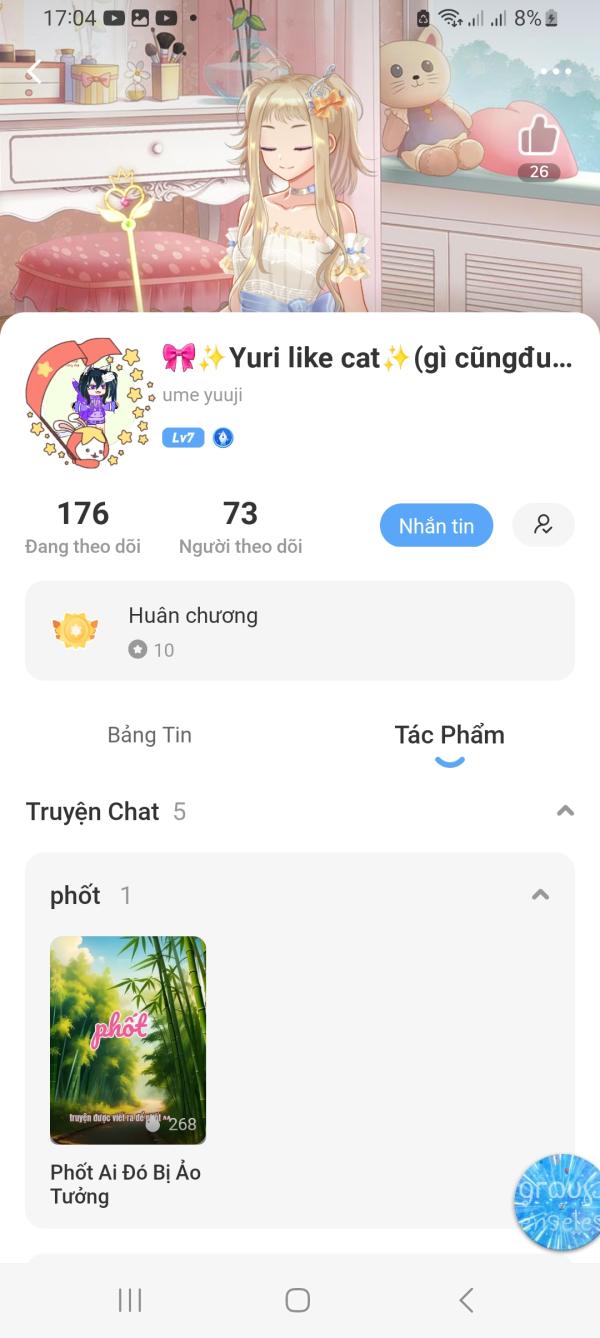Go back using the top-left arrow
Viewport: 600px width, 1338px height.
click(x=34, y=72)
